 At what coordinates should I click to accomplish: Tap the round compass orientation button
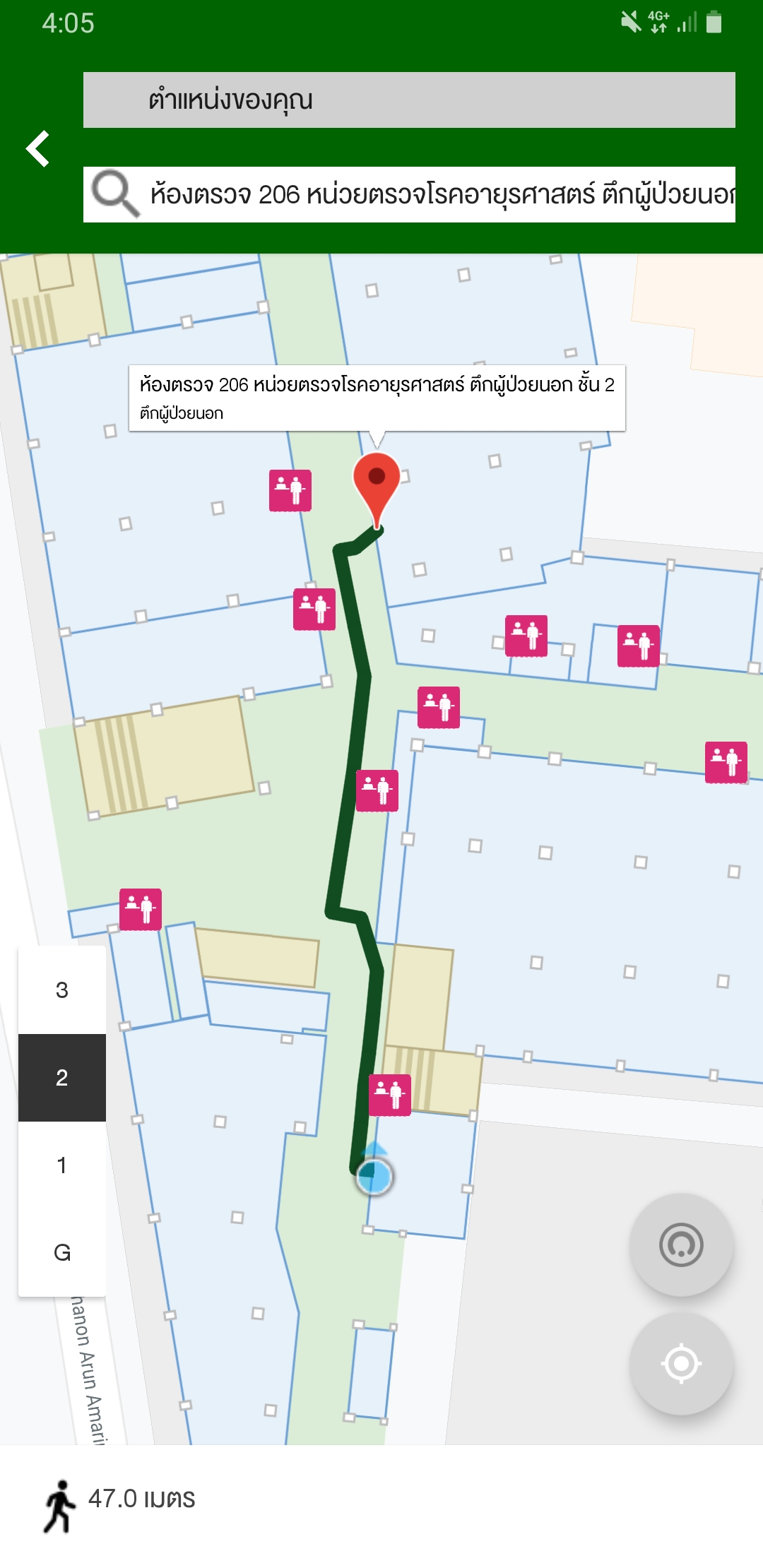681,1245
